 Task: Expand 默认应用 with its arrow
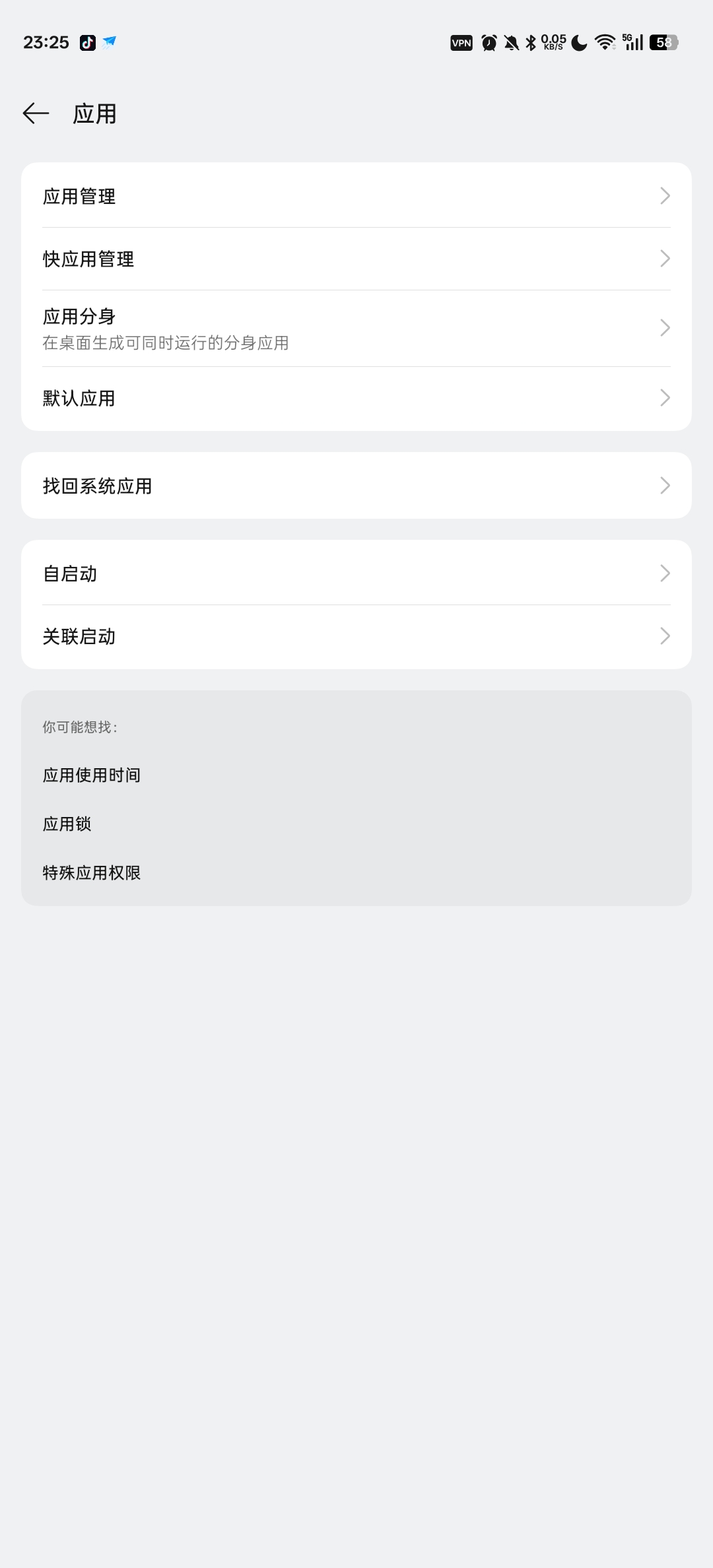tap(665, 397)
